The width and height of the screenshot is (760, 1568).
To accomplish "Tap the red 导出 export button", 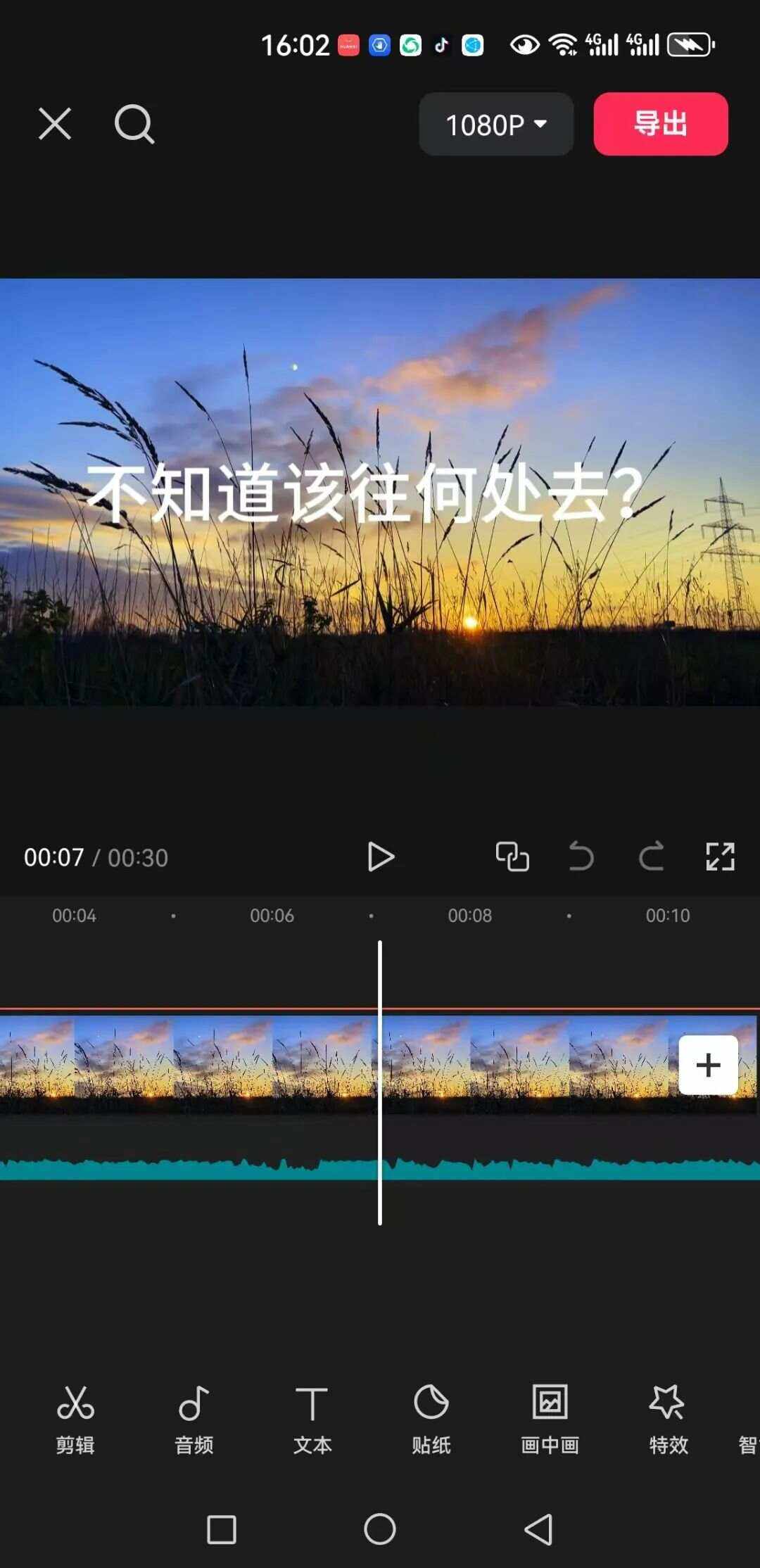I will pyautogui.click(x=661, y=124).
